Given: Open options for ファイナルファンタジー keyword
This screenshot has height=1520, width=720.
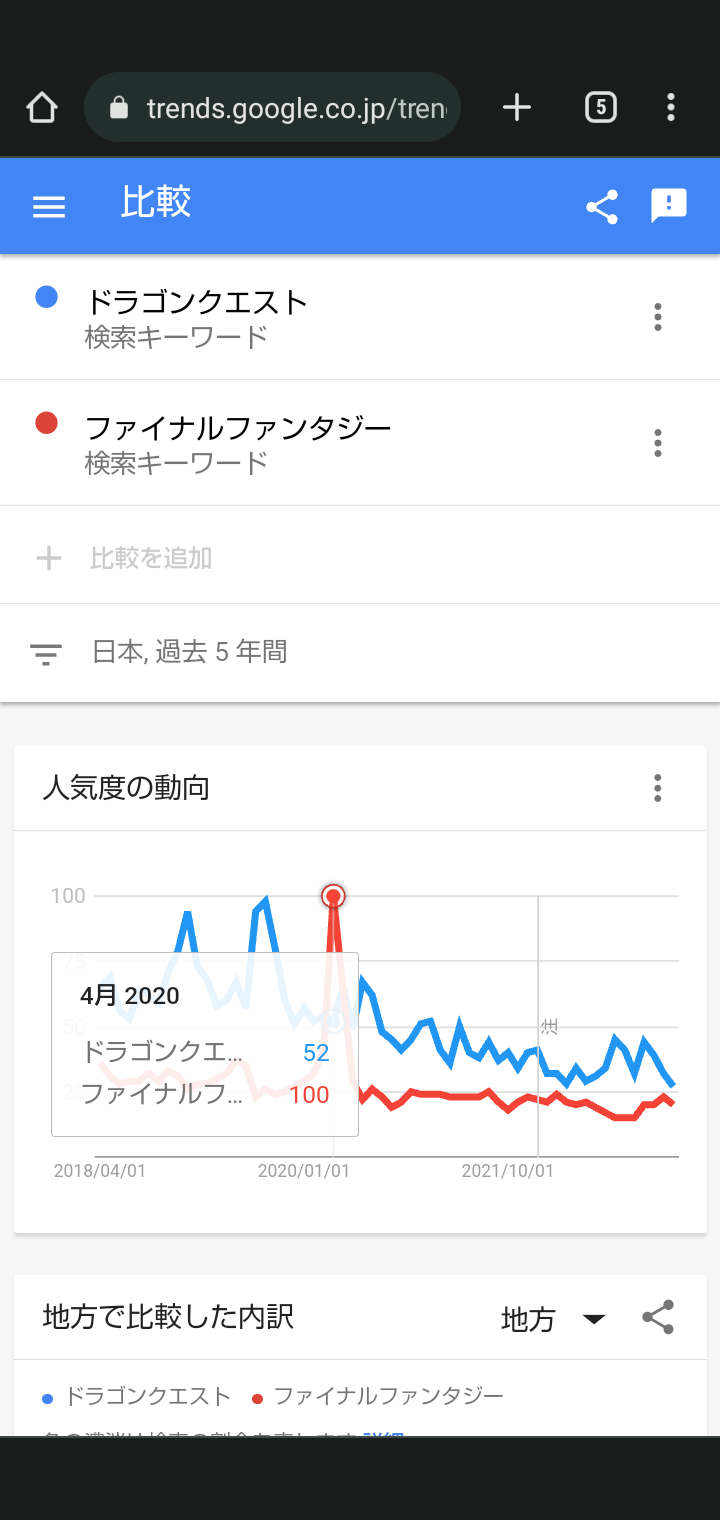Looking at the screenshot, I should pyautogui.click(x=657, y=443).
